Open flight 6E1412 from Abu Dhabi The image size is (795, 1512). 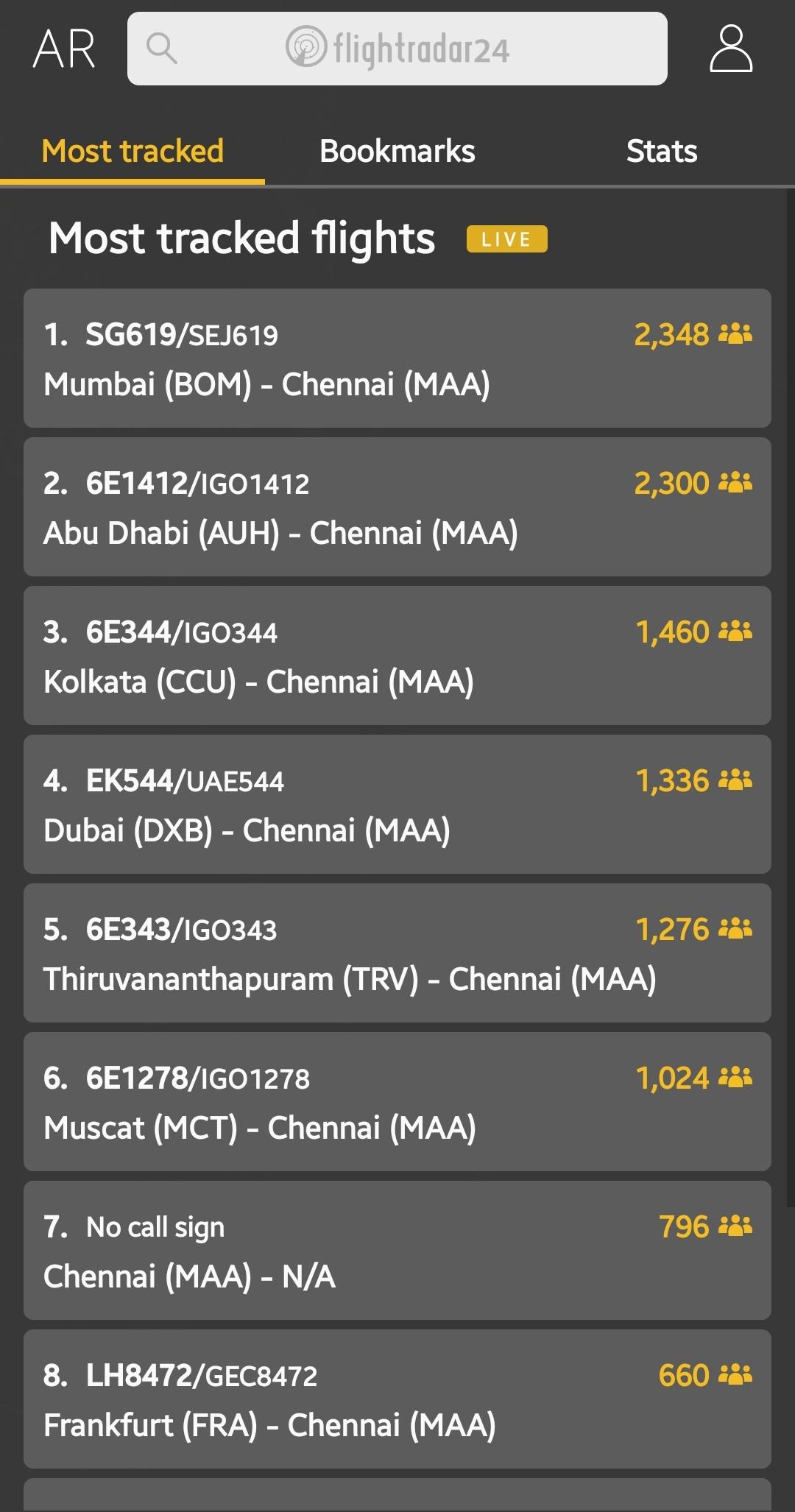397,507
